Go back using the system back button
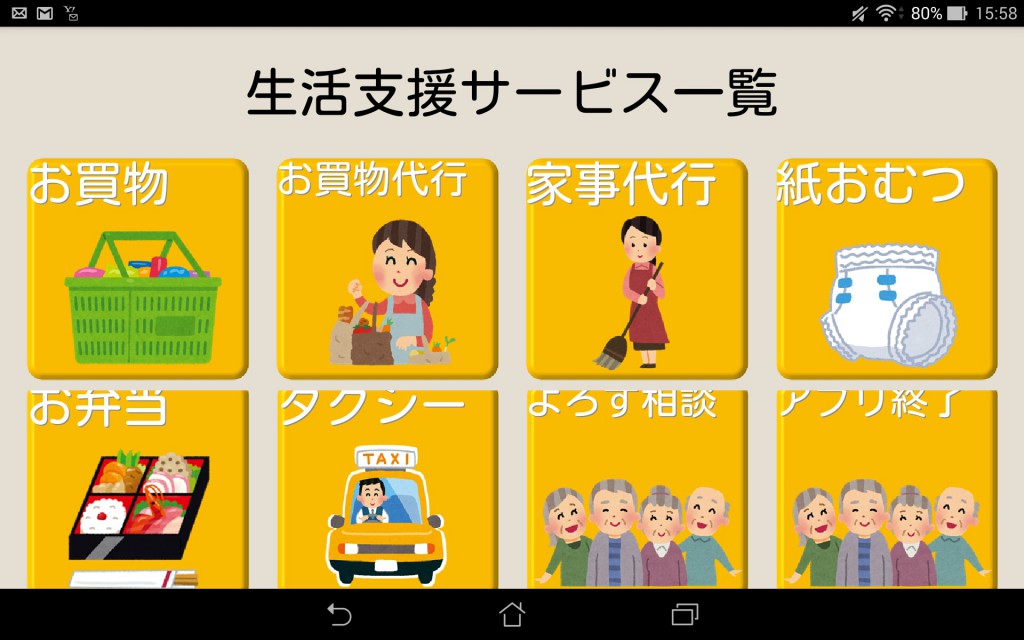Screen dimensions: 1024x640 point(340,614)
